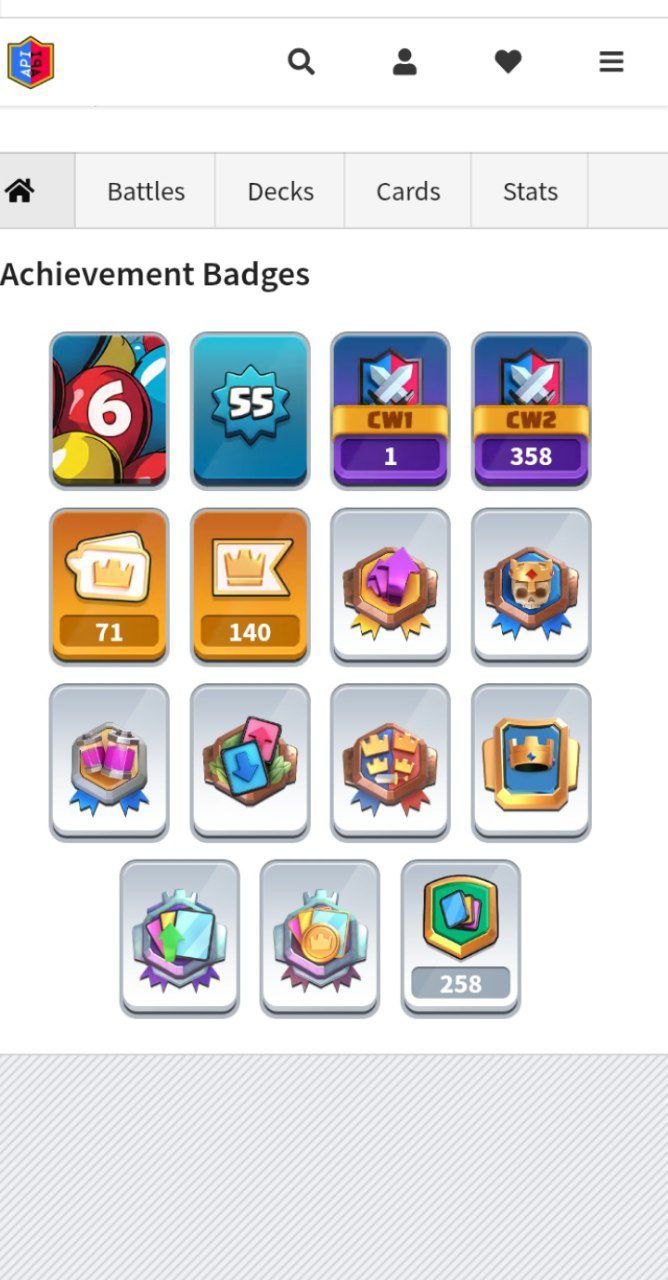Open the search magnifier icon
Screen dimensions: 668x1280
[x=301, y=62]
